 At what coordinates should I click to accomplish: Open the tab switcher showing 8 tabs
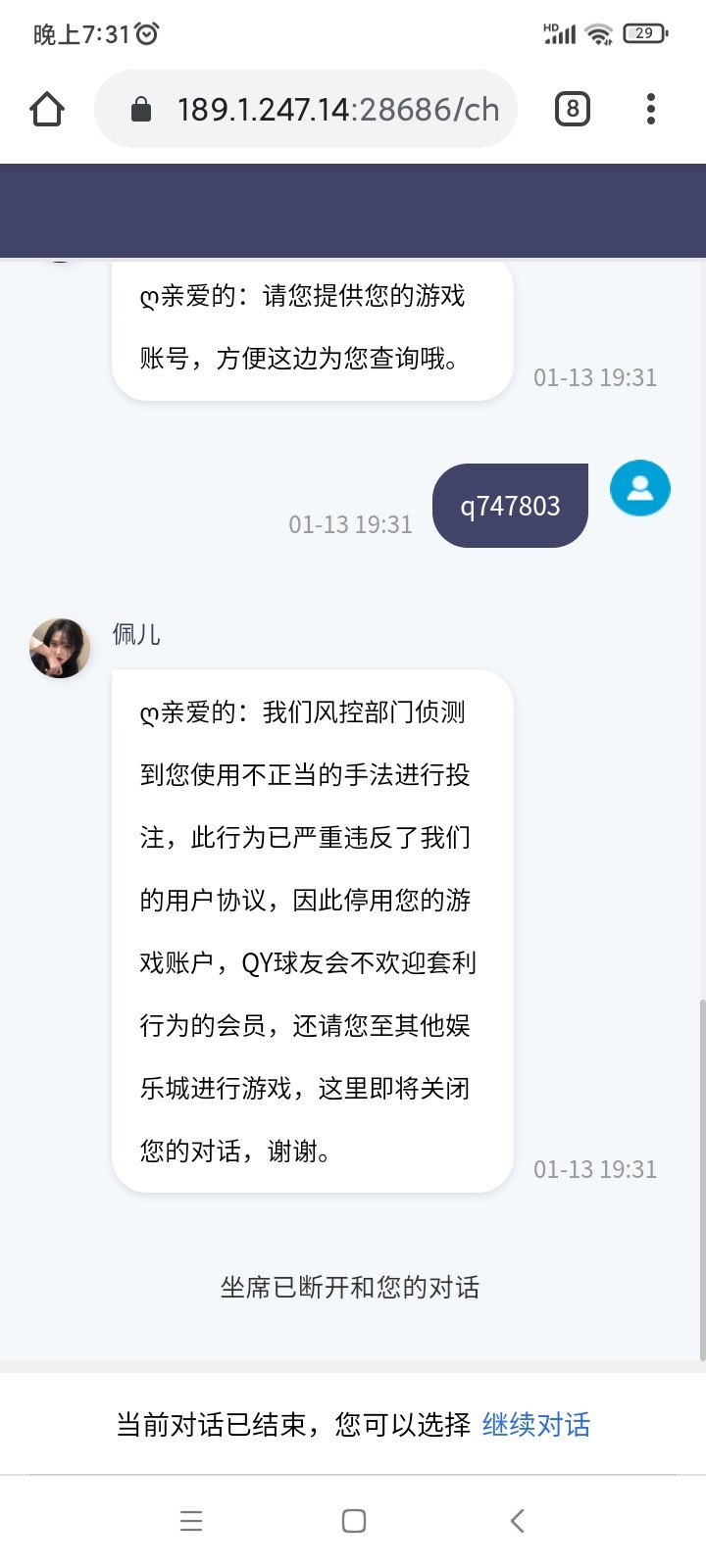click(x=573, y=109)
